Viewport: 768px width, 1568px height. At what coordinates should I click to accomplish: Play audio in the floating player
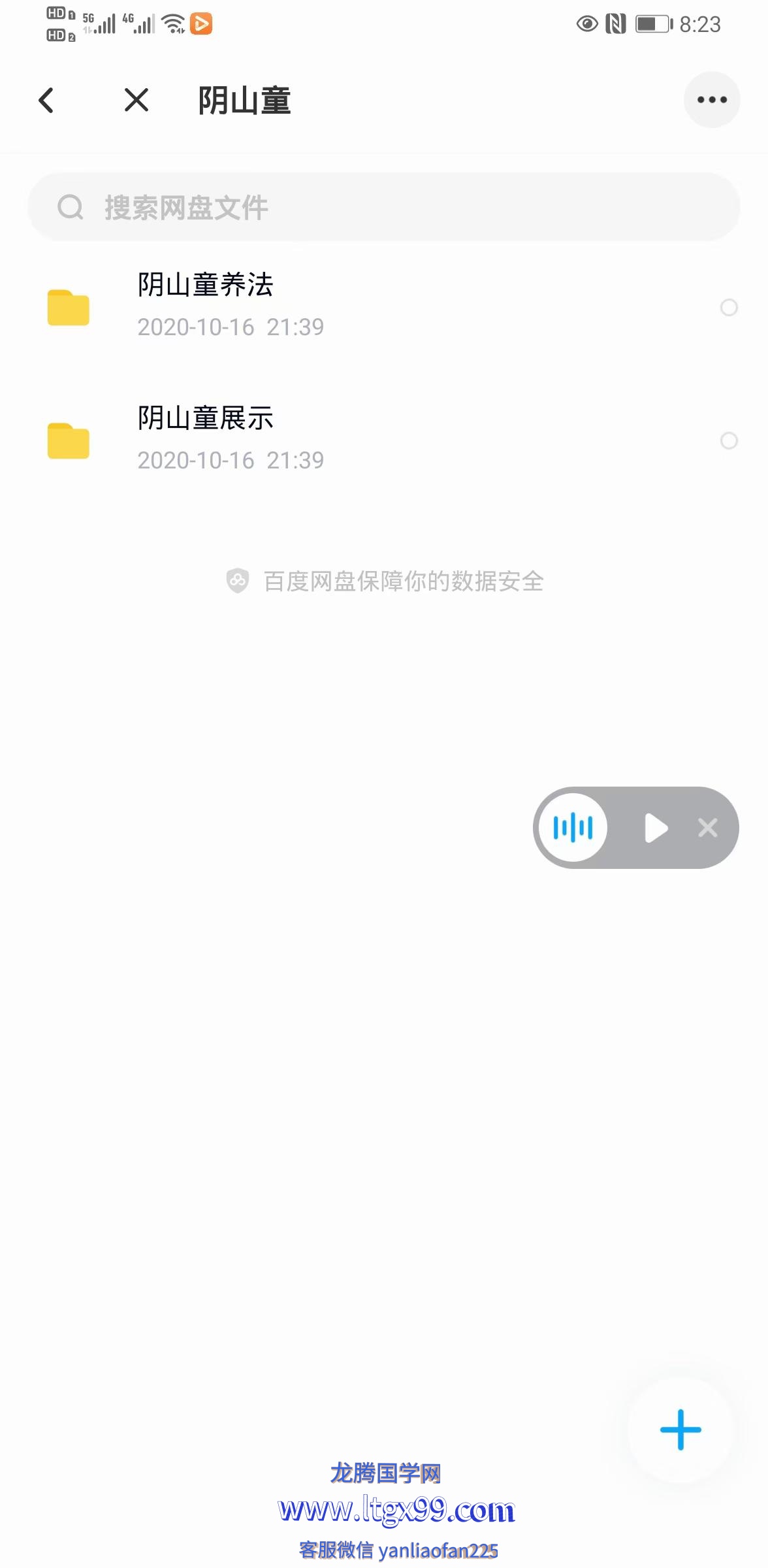(656, 828)
